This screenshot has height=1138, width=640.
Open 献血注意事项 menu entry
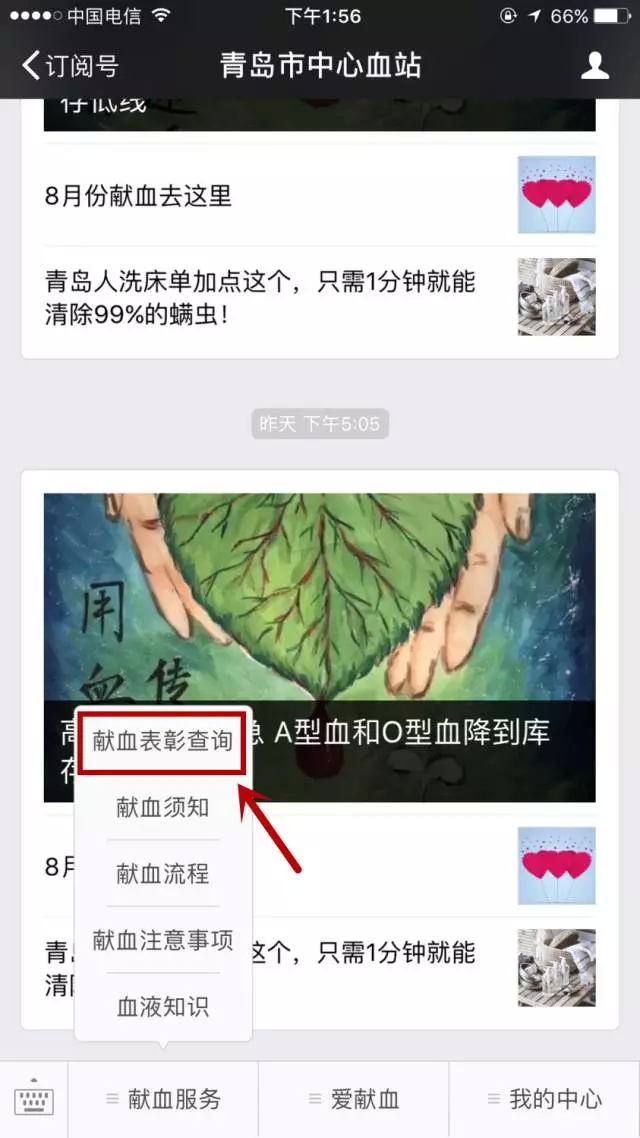tap(163, 940)
